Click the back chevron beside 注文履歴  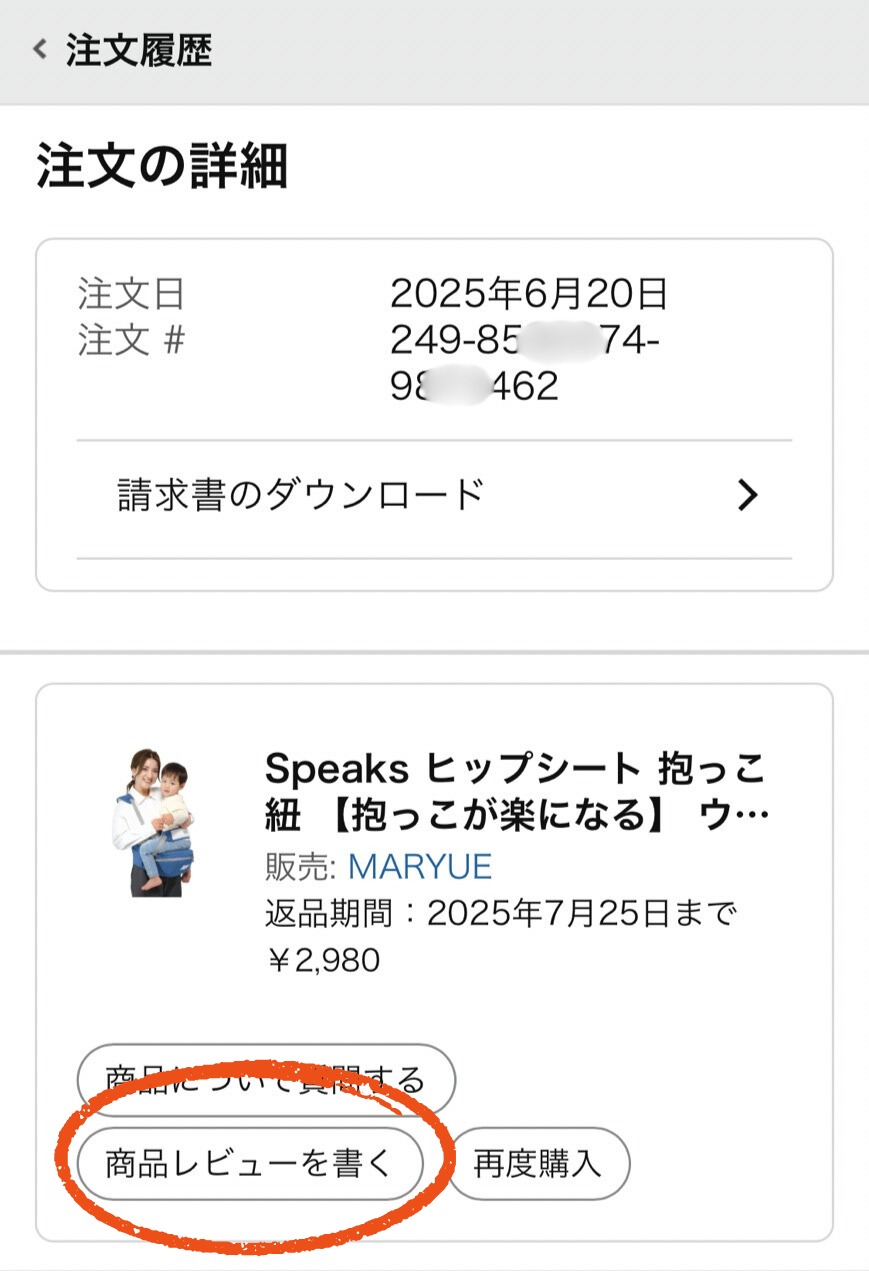(38, 47)
